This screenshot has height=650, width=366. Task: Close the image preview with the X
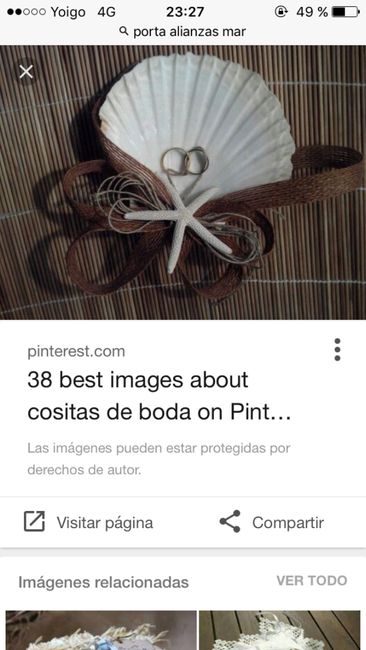pyautogui.click(x=26, y=72)
